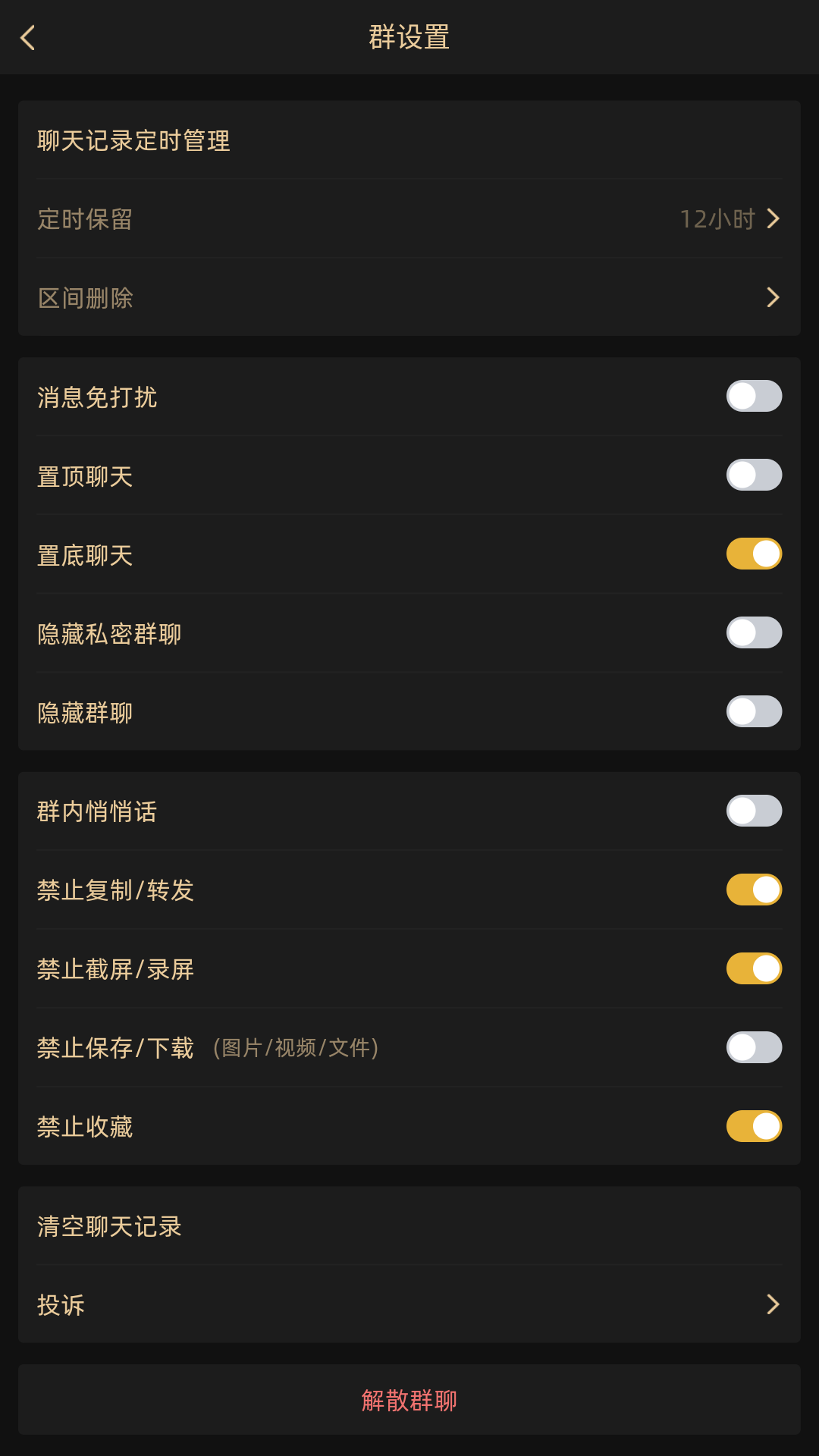Open the 投诉 (complaint) page
Screen dimensions: 819x1456
click(x=409, y=1304)
